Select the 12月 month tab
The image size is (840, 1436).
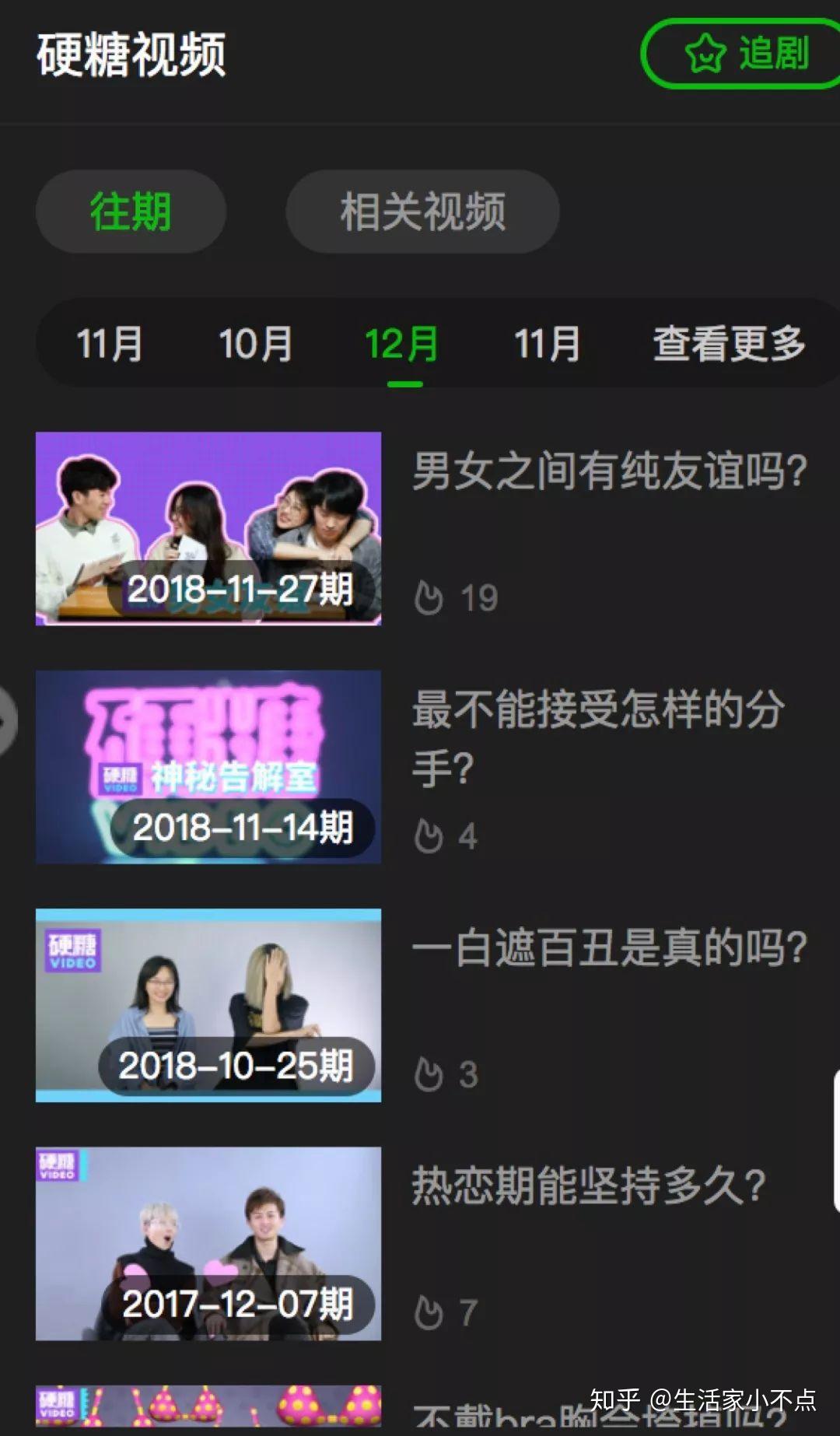point(402,344)
